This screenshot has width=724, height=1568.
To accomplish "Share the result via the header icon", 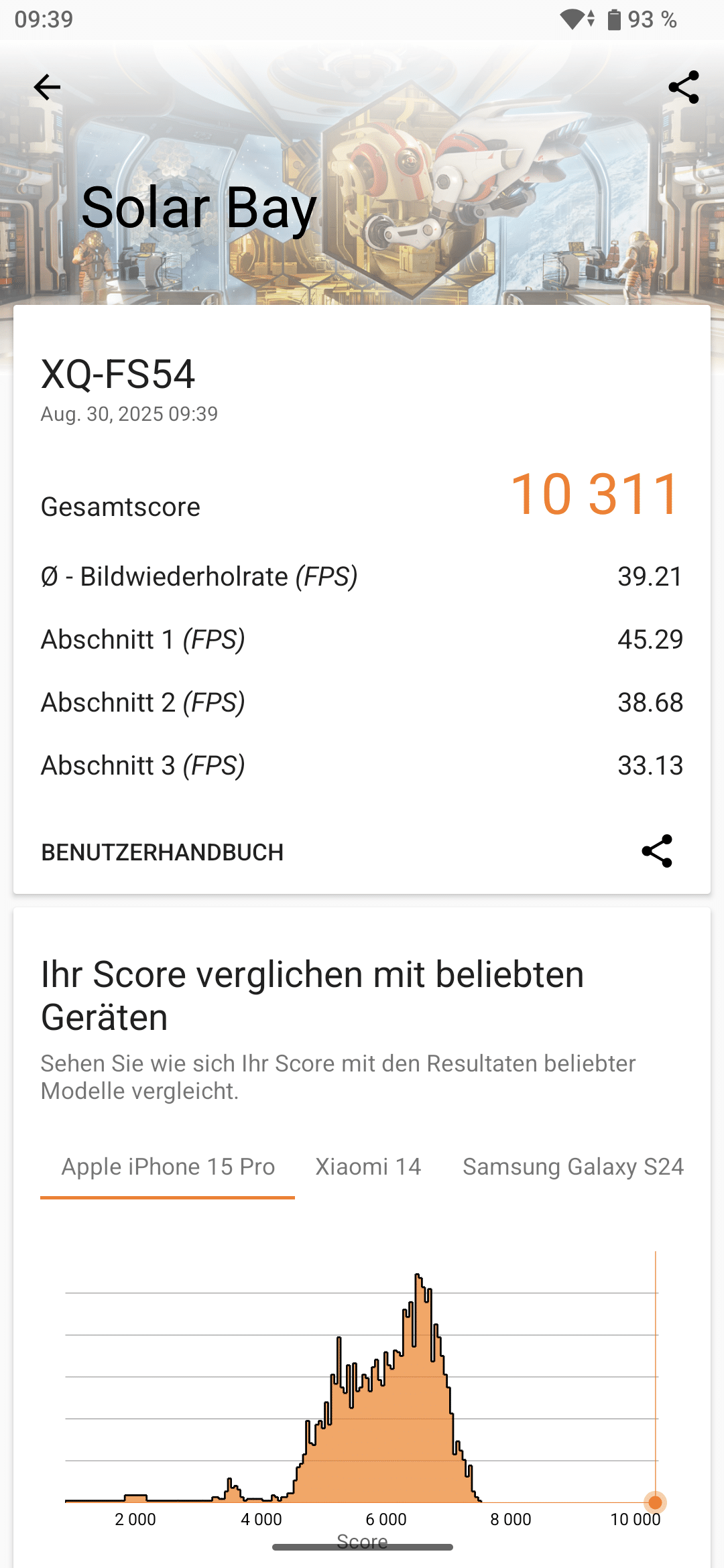I will click(x=683, y=87).
